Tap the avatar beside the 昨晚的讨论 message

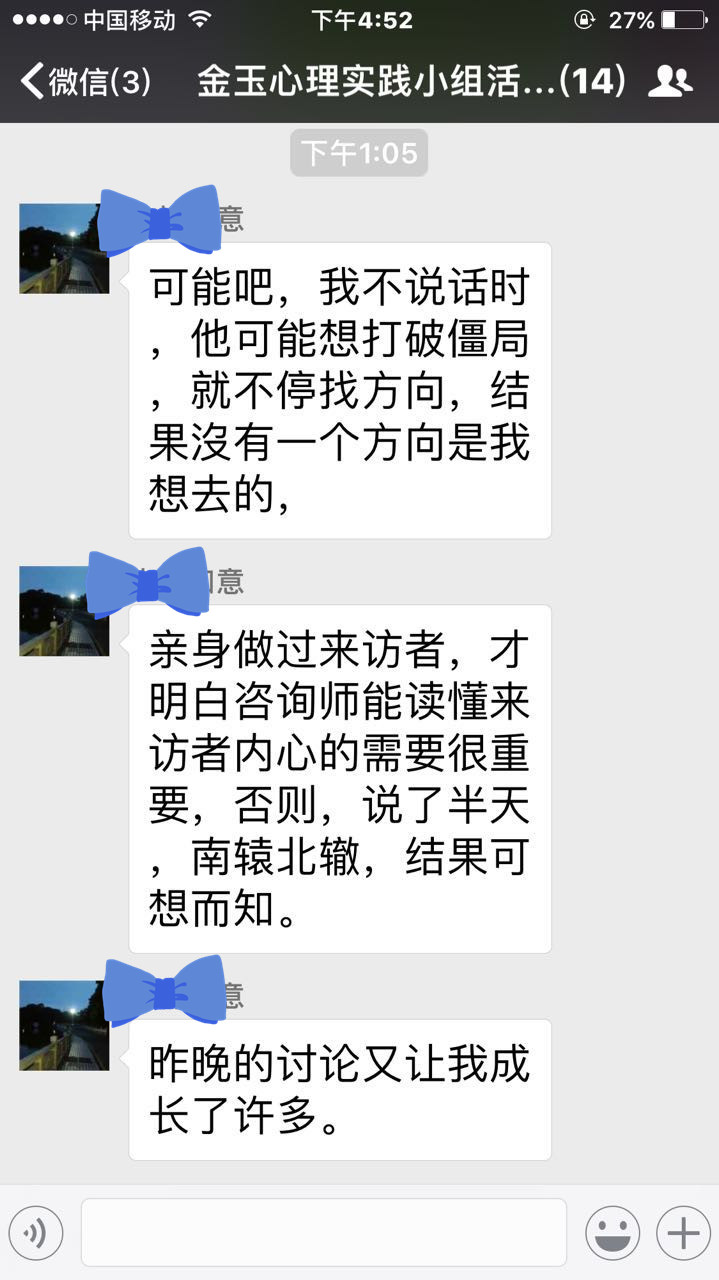(63, 1025)
